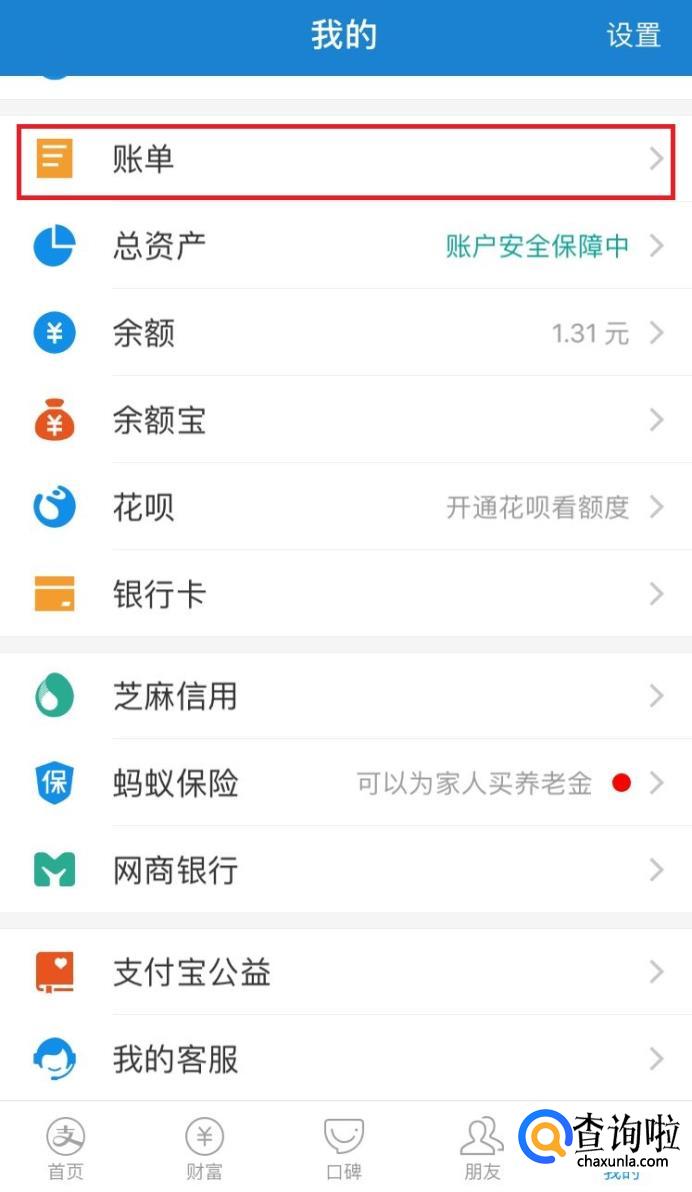This screenshot has width=692, height=1192.
Task: Switch to the 财富 tab
Action: coord(204,1148)
